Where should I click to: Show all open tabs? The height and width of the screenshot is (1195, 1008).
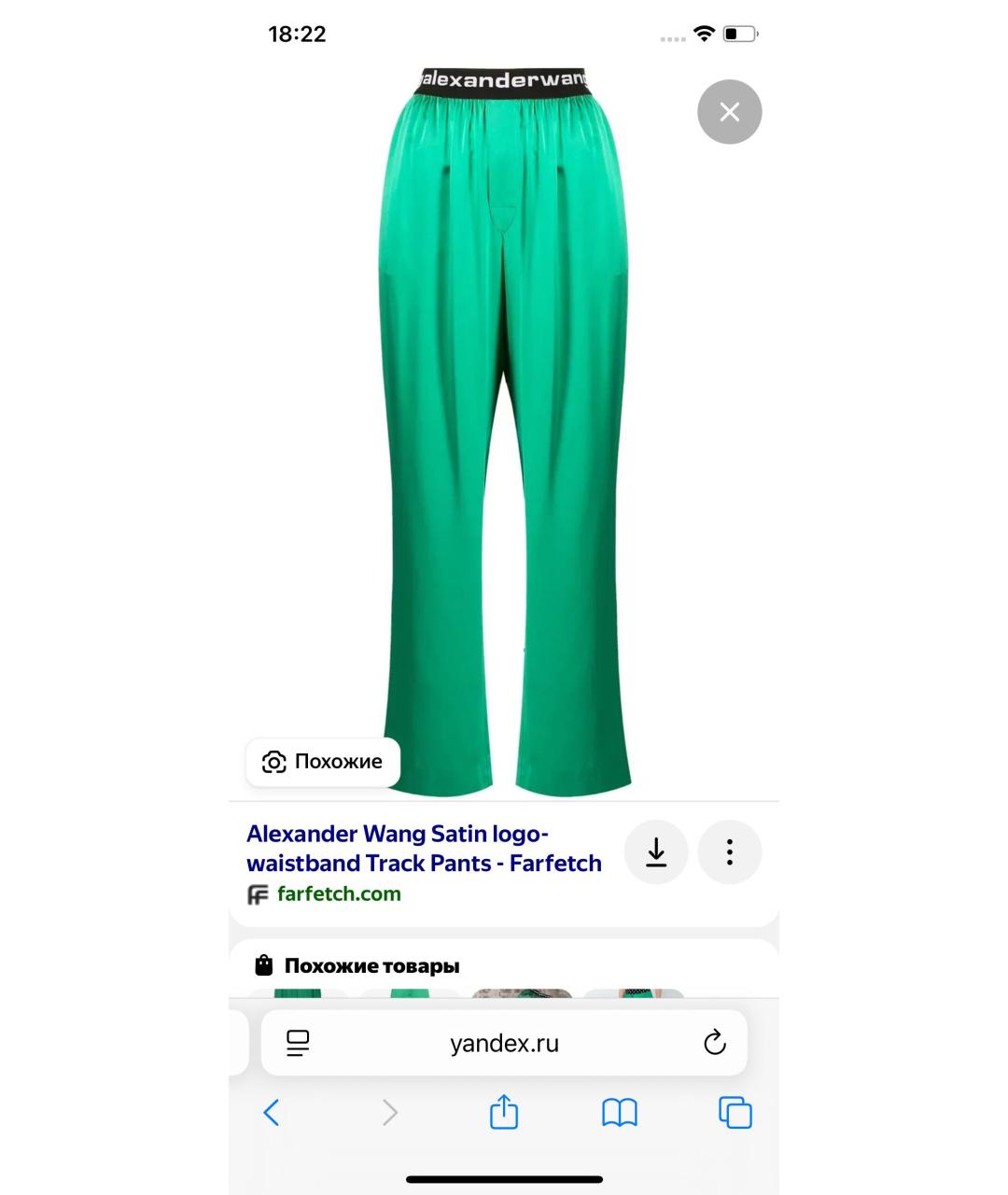pyautogui.click(x=735, y=1112)
